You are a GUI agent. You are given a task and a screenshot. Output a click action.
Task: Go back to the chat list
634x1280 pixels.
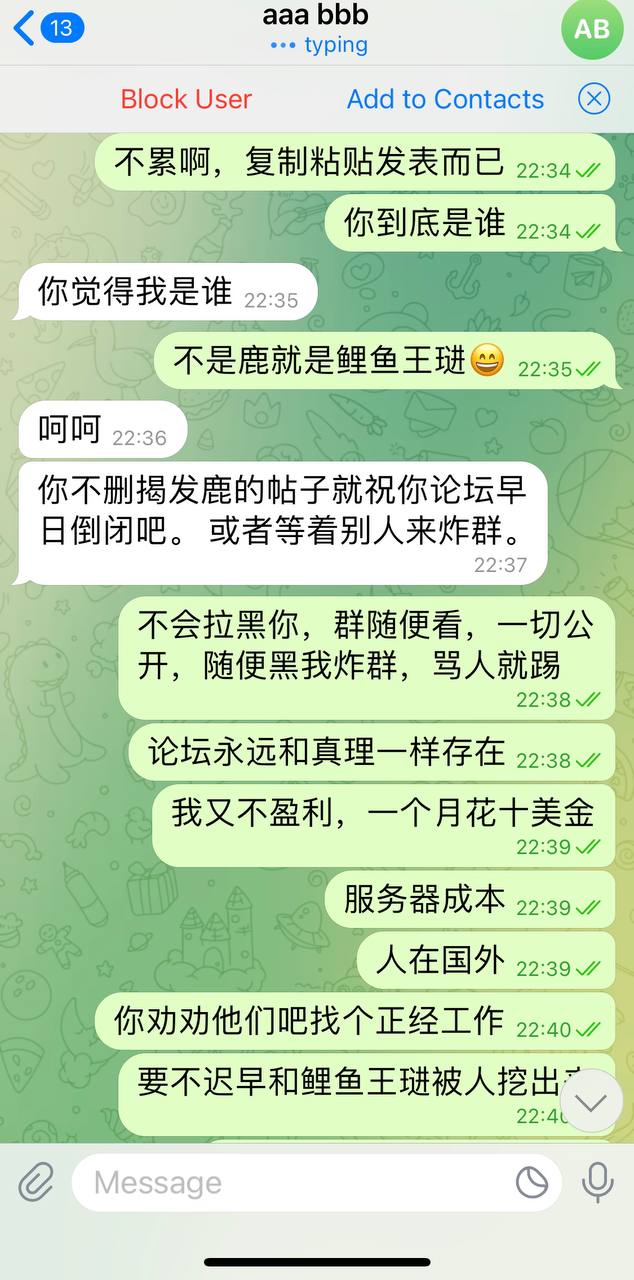45,28
